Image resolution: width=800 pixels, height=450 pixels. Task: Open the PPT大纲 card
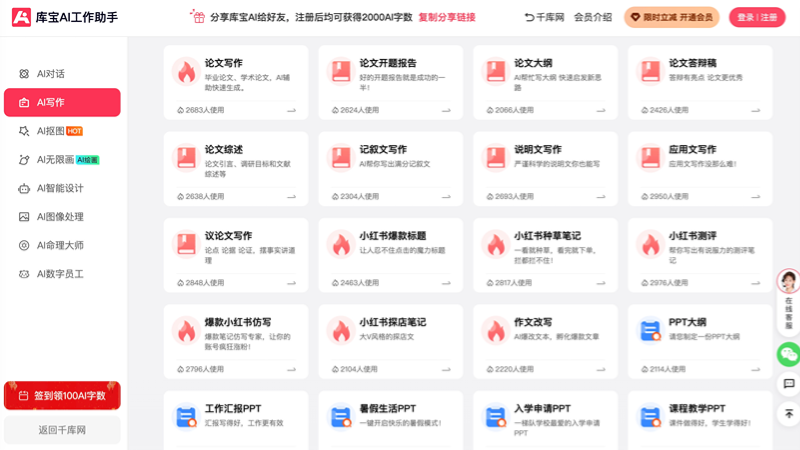point(699,341)
